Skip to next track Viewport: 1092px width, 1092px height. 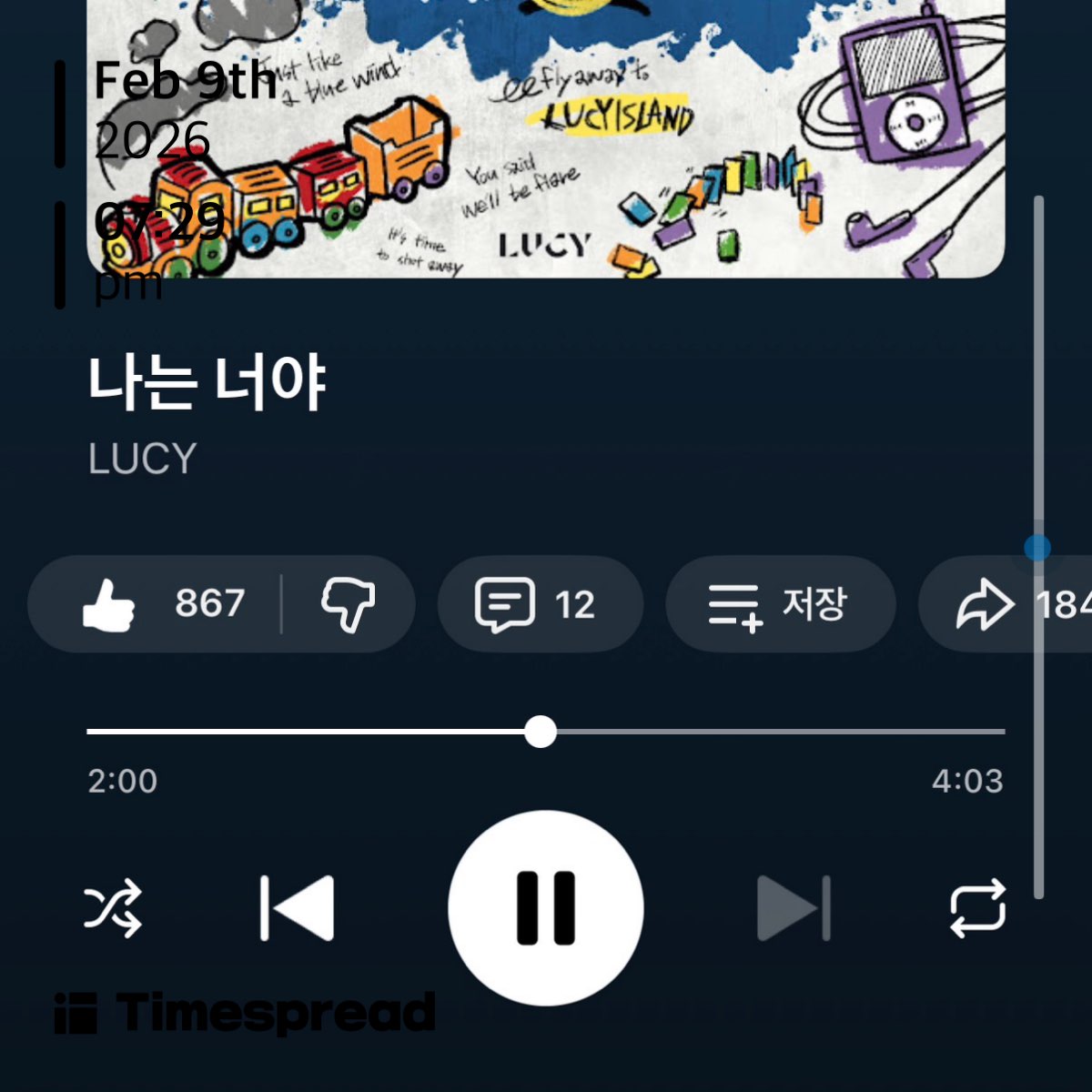(794, 907)
